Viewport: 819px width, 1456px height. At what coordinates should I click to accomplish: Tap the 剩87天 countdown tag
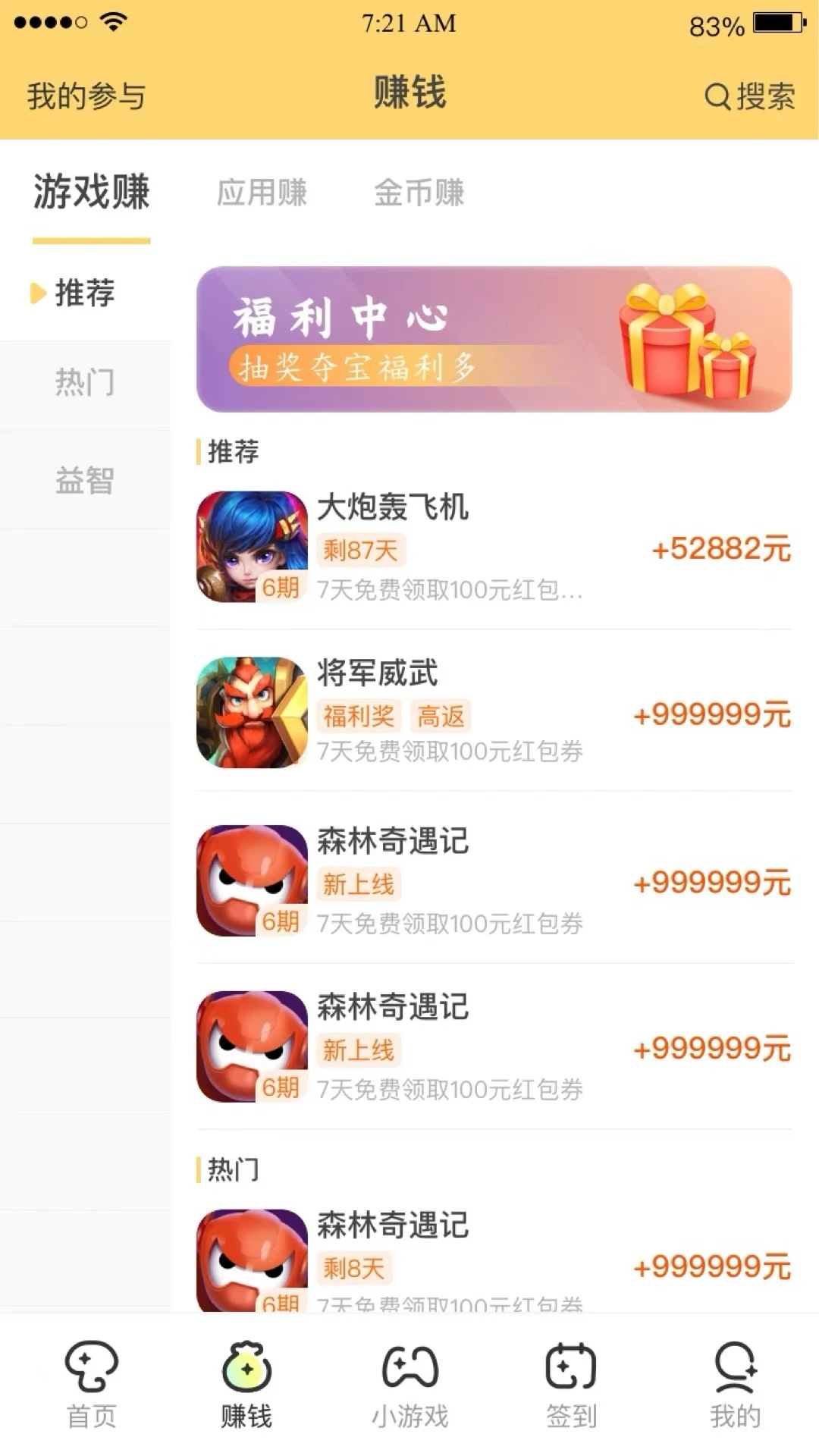(x=362, y=551)
